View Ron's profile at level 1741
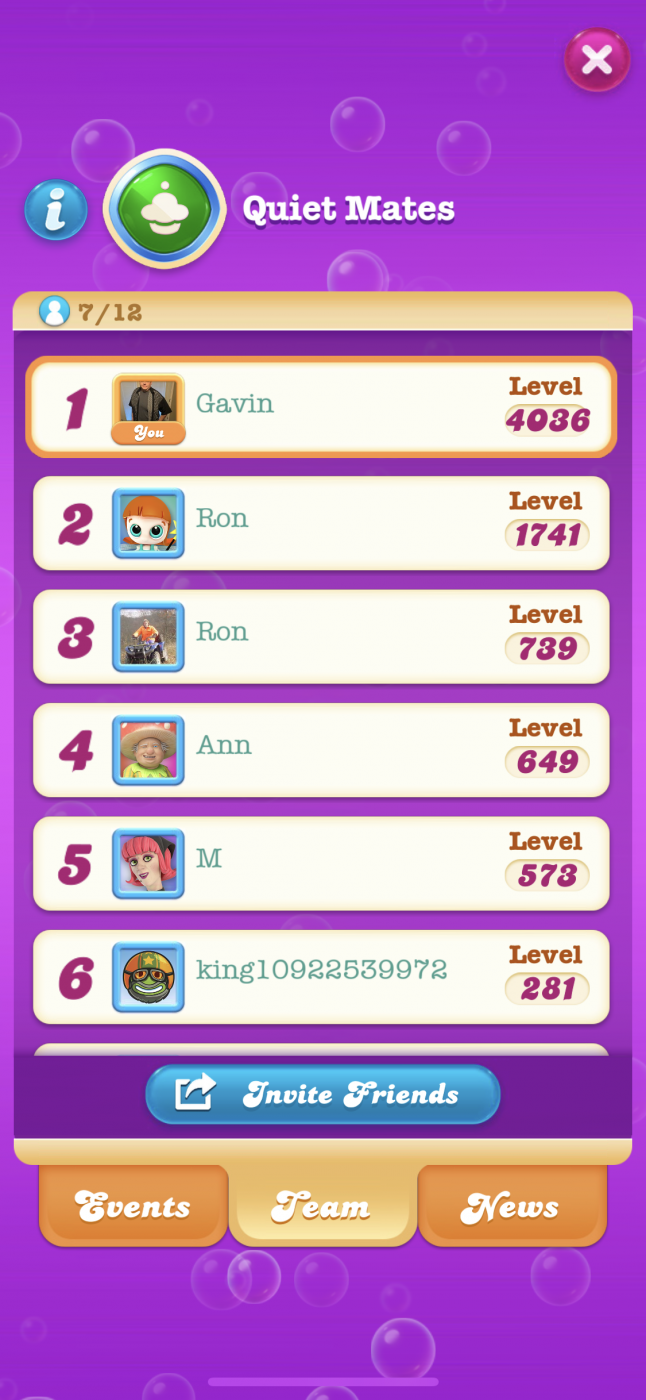The height and width of the screenshot is (1400, 646). point(321,523)
